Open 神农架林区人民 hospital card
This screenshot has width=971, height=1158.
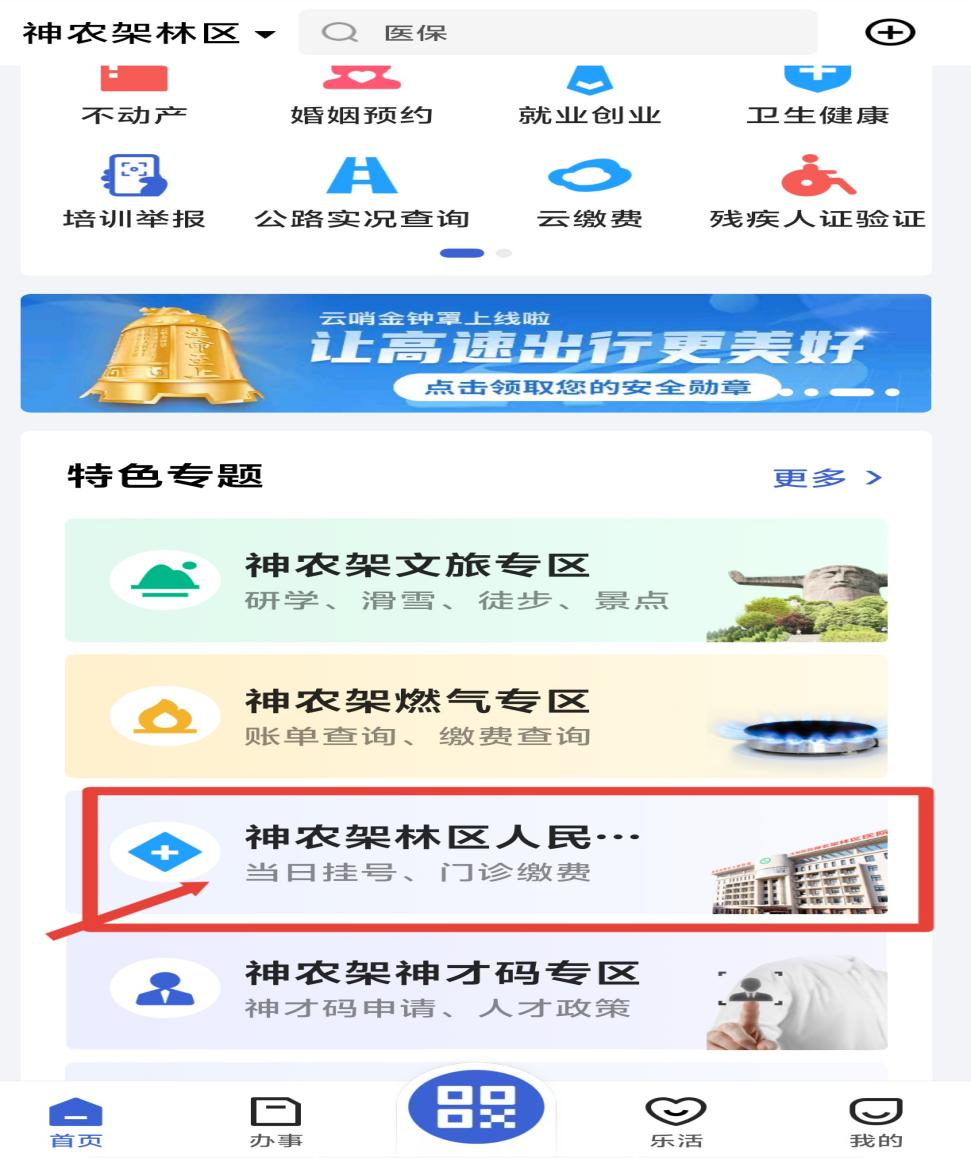click(x=476, y=852)
